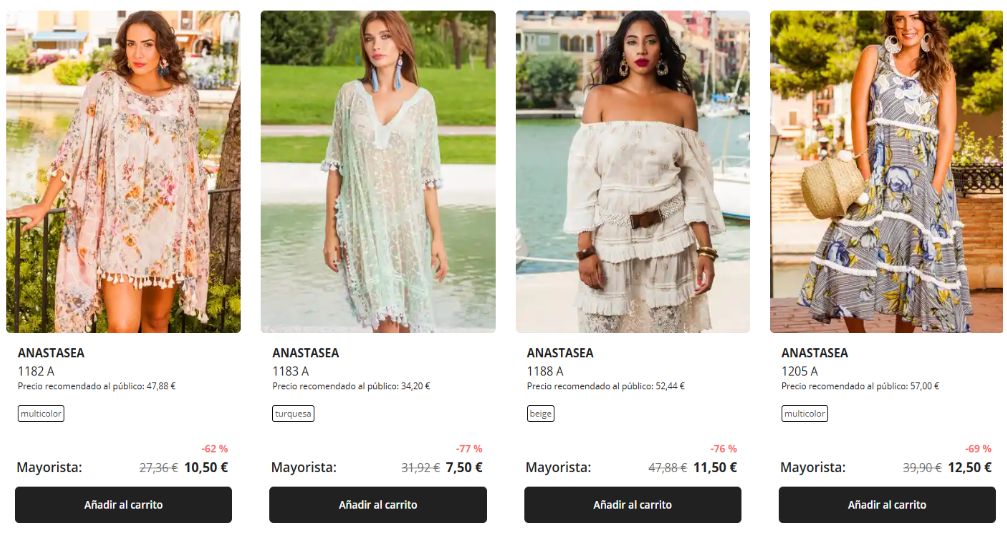
Task: Select the beige color chip
Action: (541, 413)
